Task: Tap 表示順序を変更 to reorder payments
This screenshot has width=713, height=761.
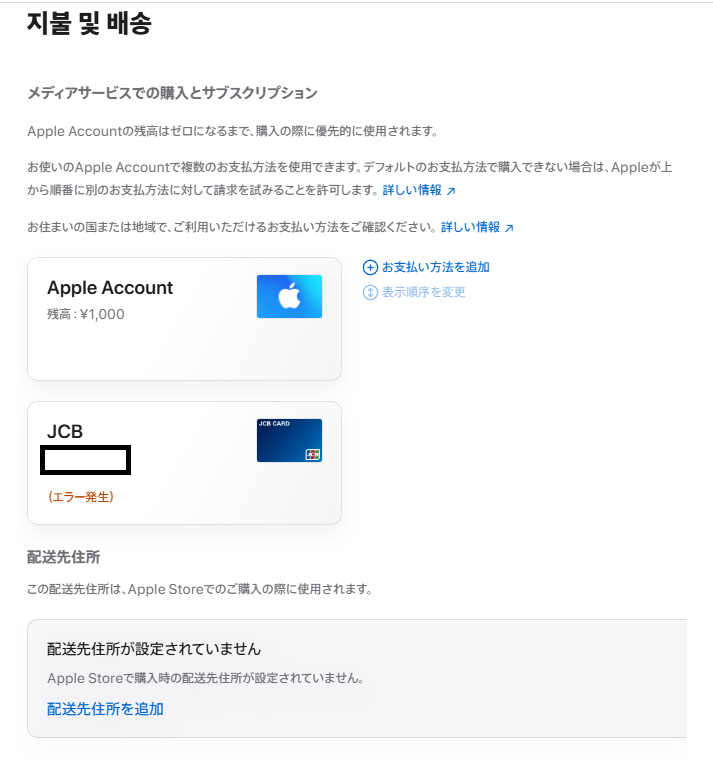Action: pos(422,292)
